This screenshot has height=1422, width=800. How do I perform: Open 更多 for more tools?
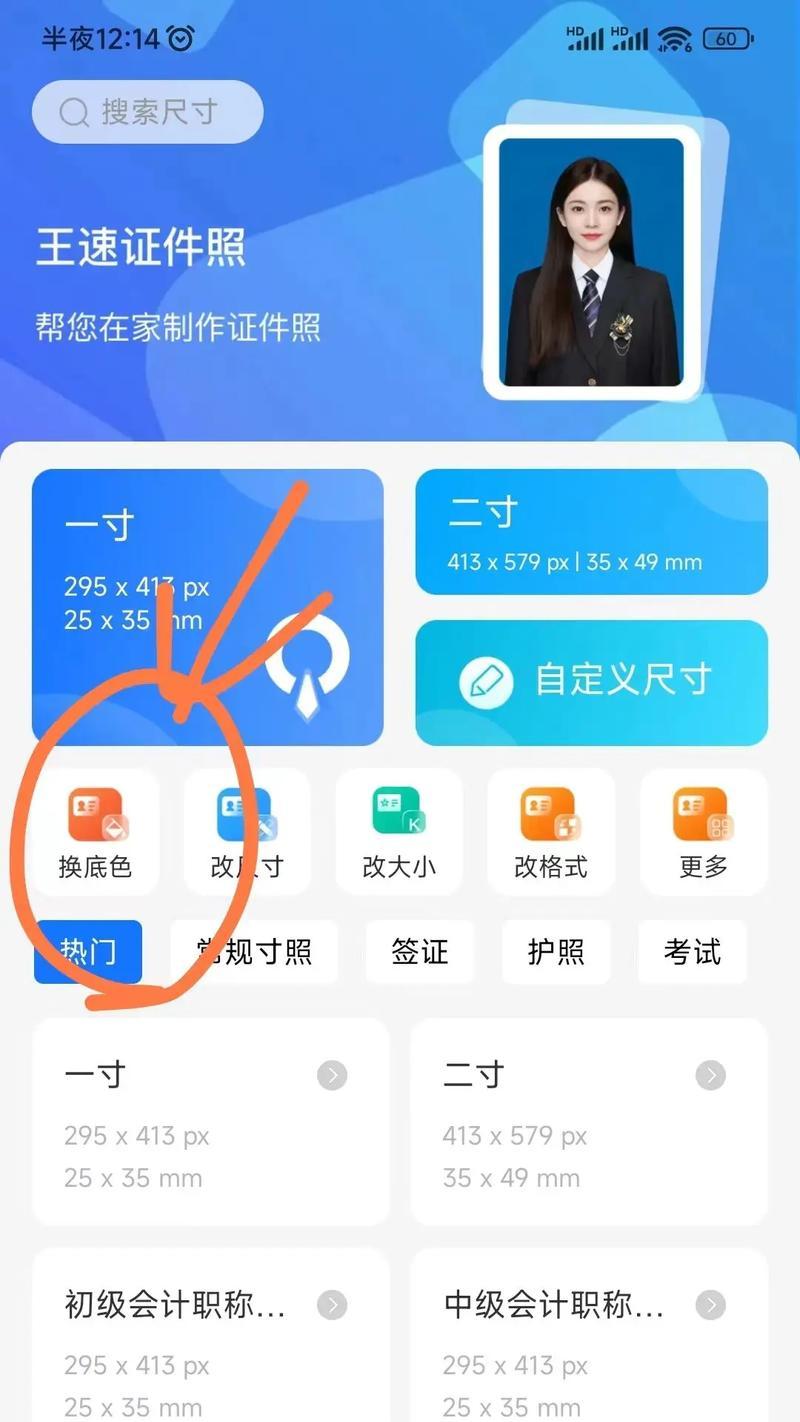point(704,832)
